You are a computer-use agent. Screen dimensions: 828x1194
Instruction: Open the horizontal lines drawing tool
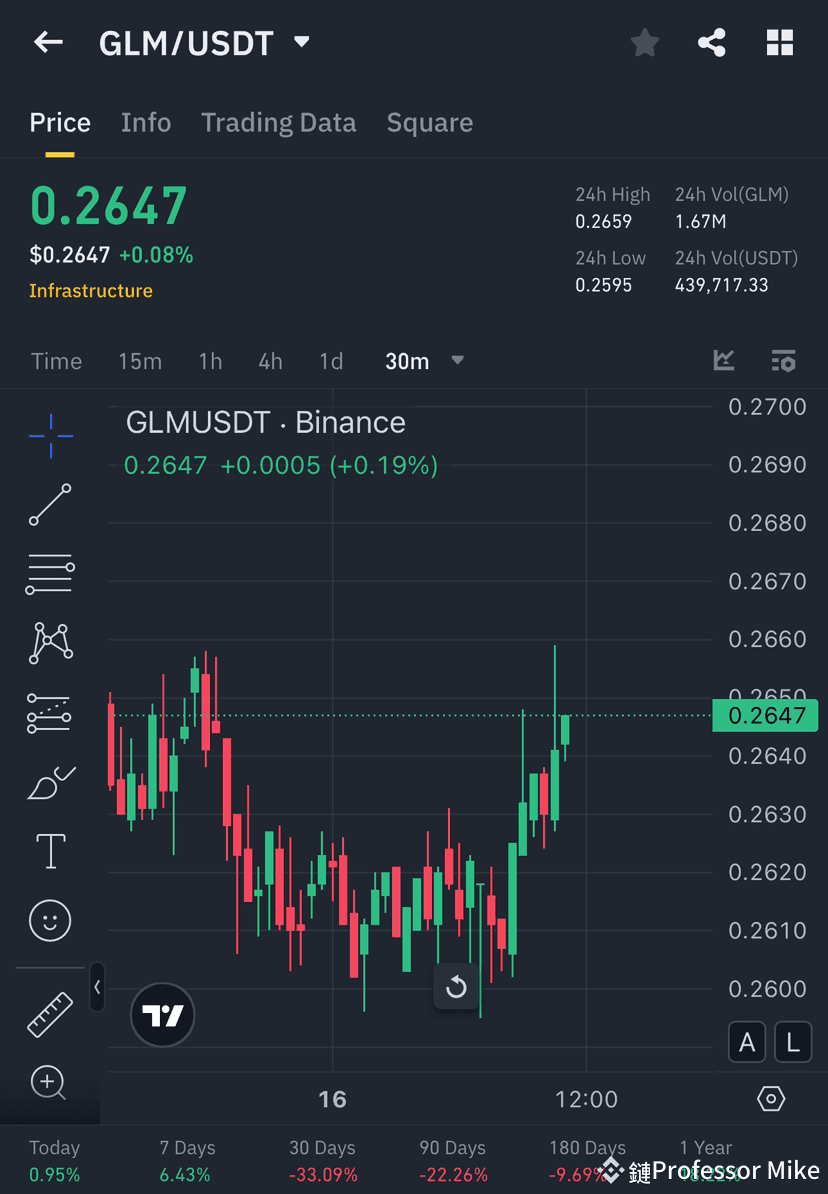[x=50, y=574]
